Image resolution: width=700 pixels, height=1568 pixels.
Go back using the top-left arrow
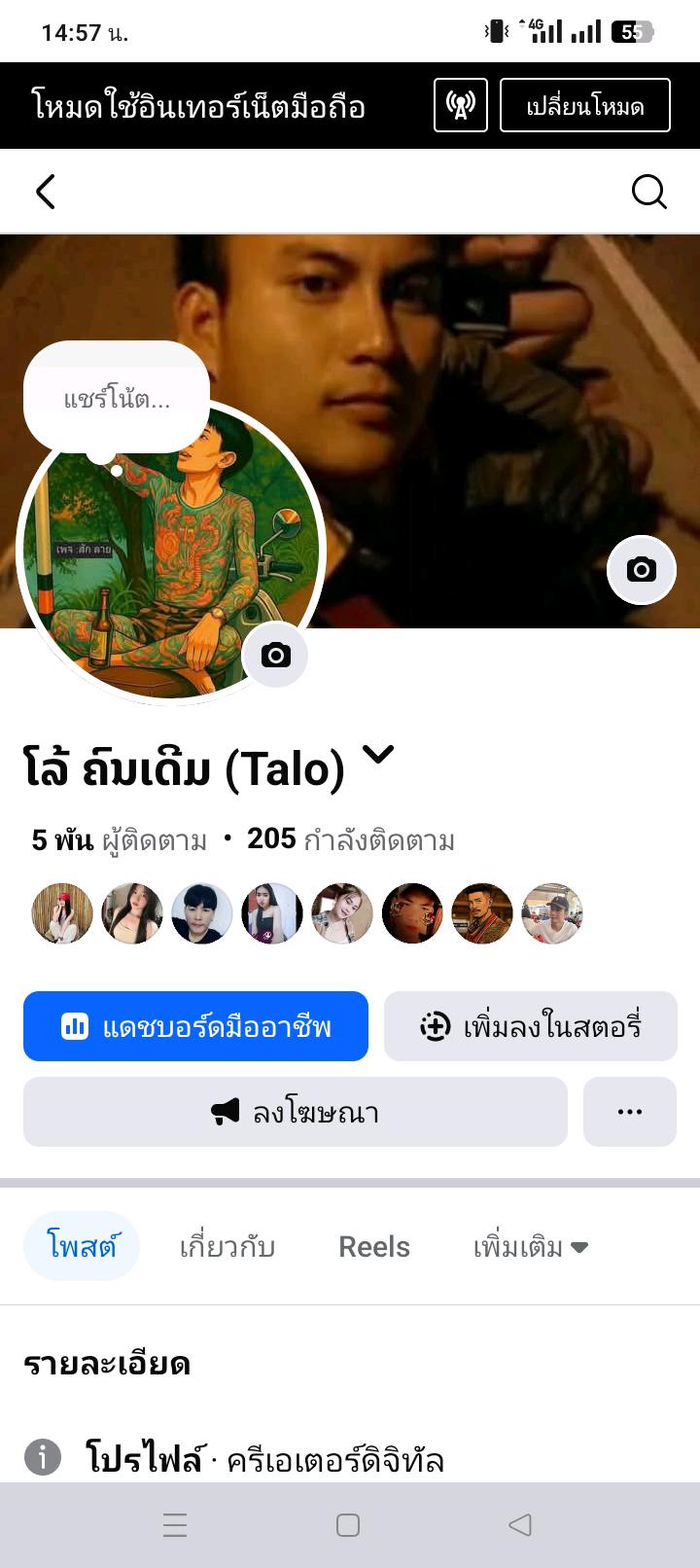point(46,192)
